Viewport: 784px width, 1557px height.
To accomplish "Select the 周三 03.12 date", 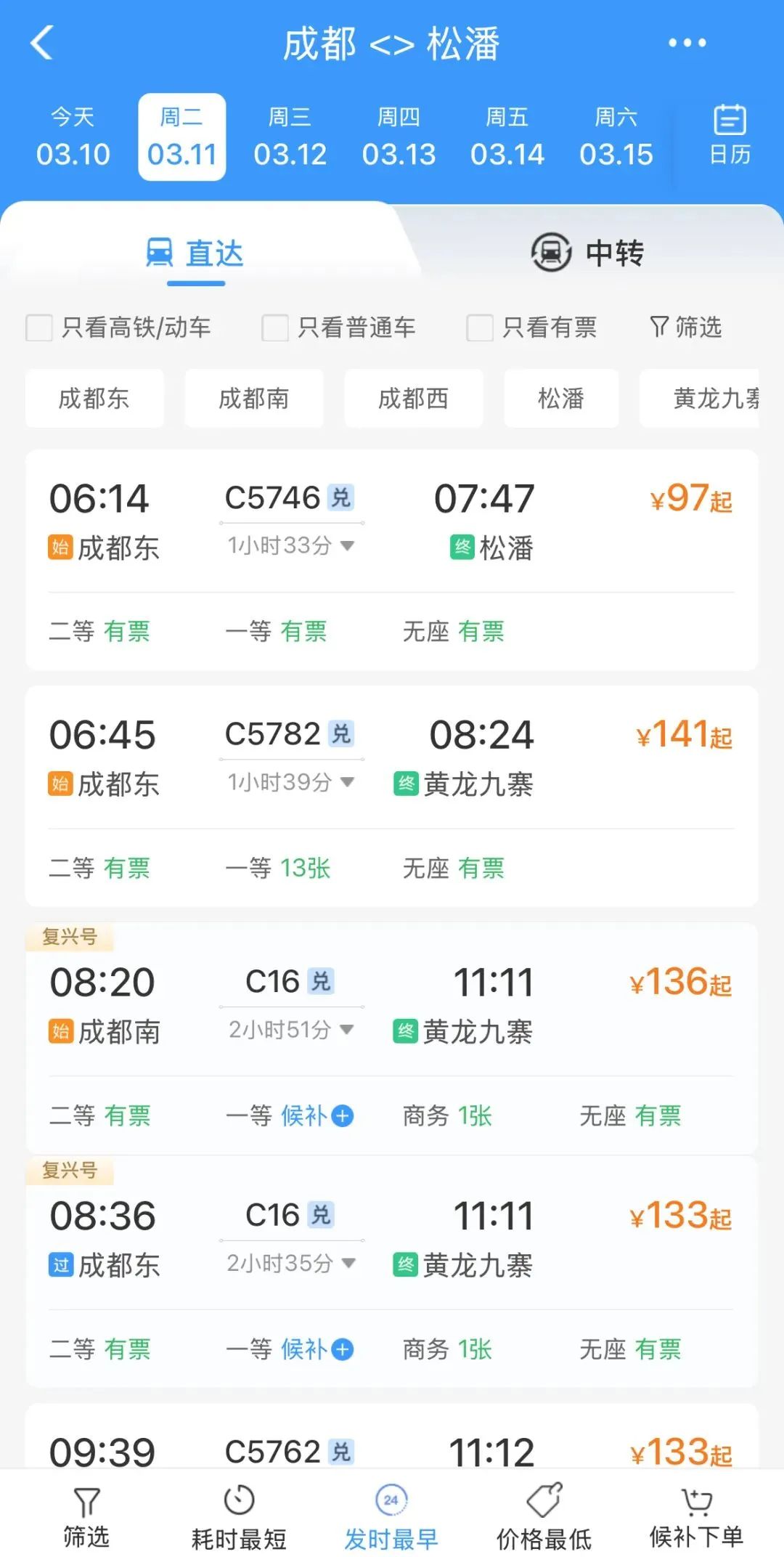I will click(x=290, y=137).
